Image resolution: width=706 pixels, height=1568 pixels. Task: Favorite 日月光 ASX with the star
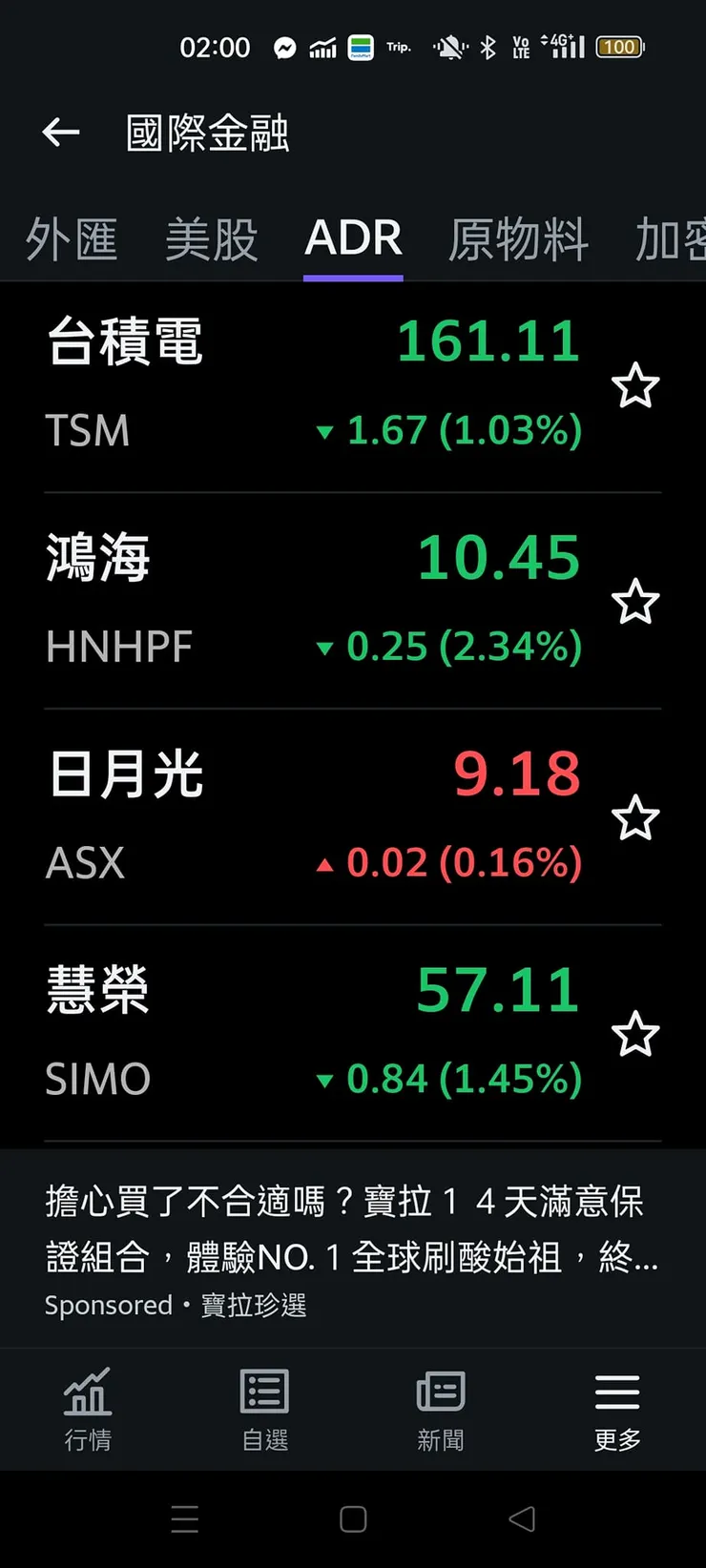(635, 818)
